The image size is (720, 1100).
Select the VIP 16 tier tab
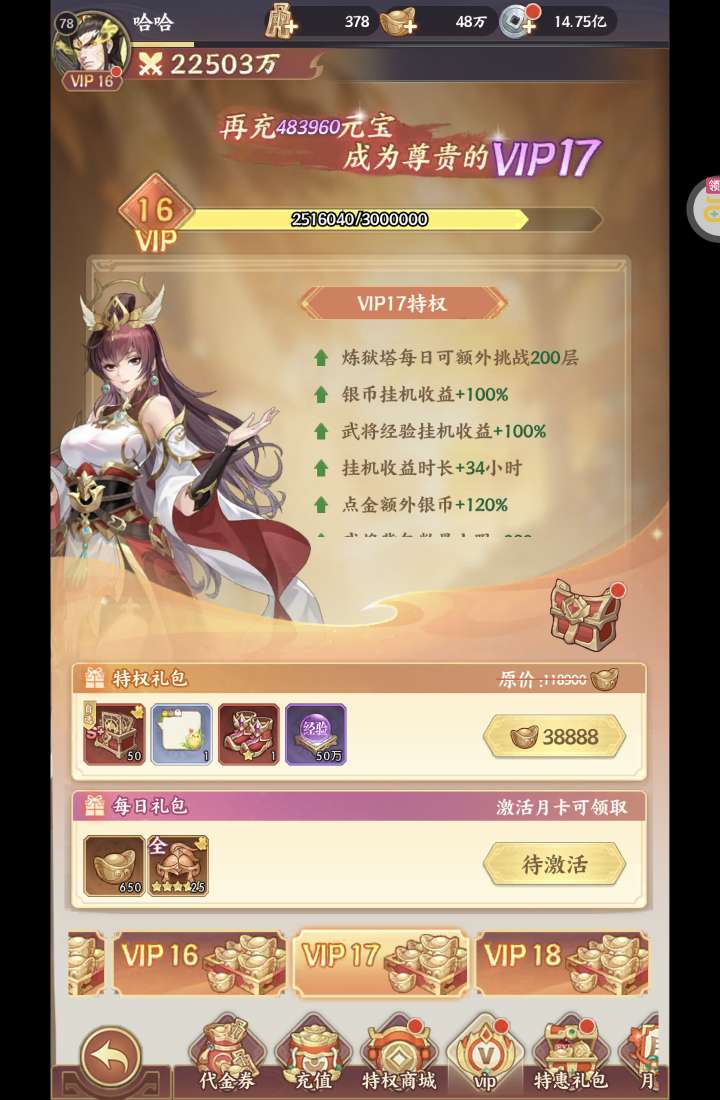point(199,962)
